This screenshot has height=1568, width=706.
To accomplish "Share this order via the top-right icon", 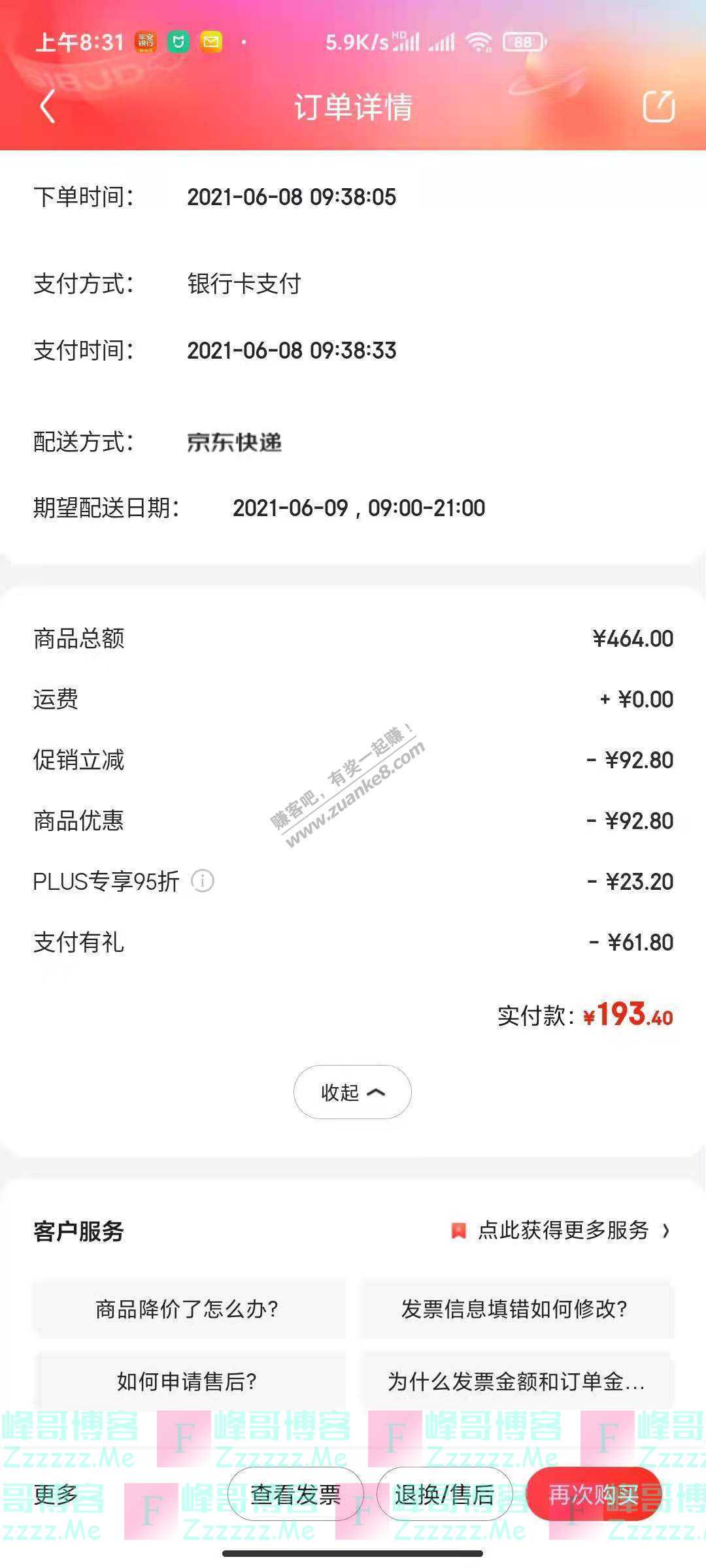I will tap(658, 106).
